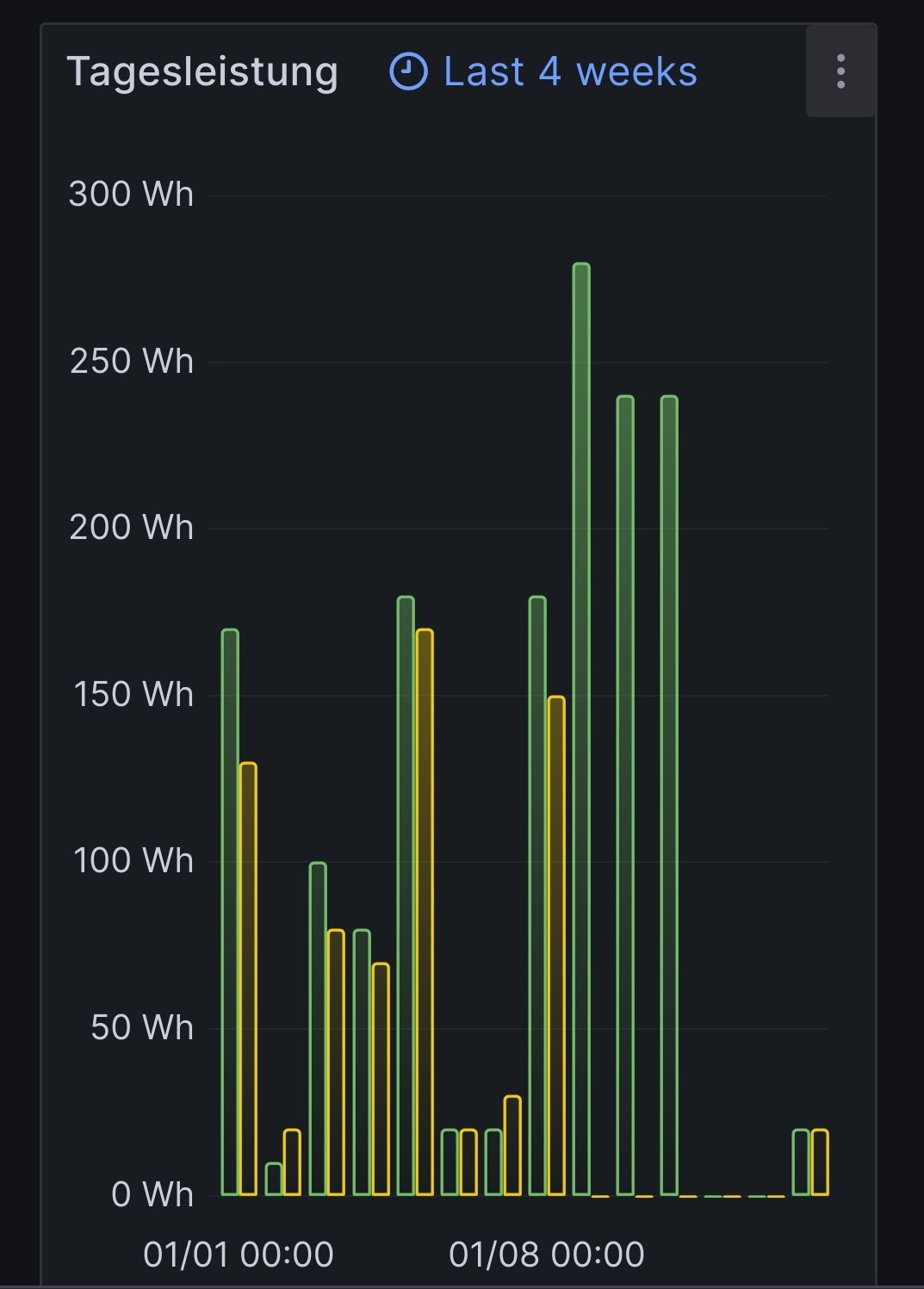Viewport: 924px width, 1289px height.
Task: Tap the Last 4 weeks time range
Action: [543, 71]
